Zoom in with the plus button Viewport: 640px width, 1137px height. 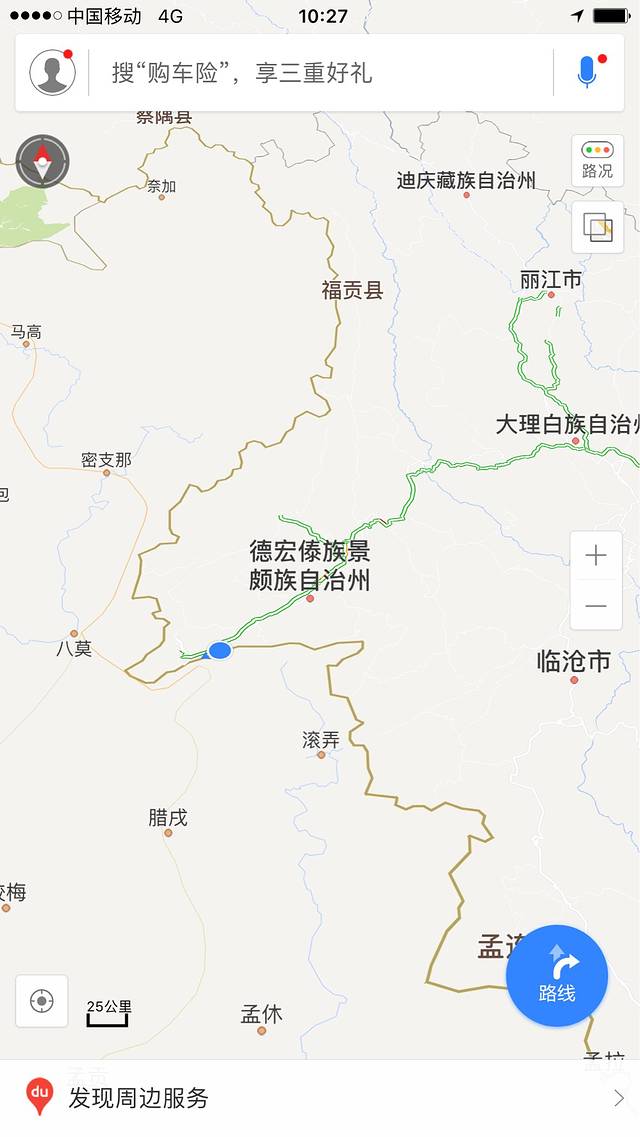pyautogui.click(x=596, y=557)
